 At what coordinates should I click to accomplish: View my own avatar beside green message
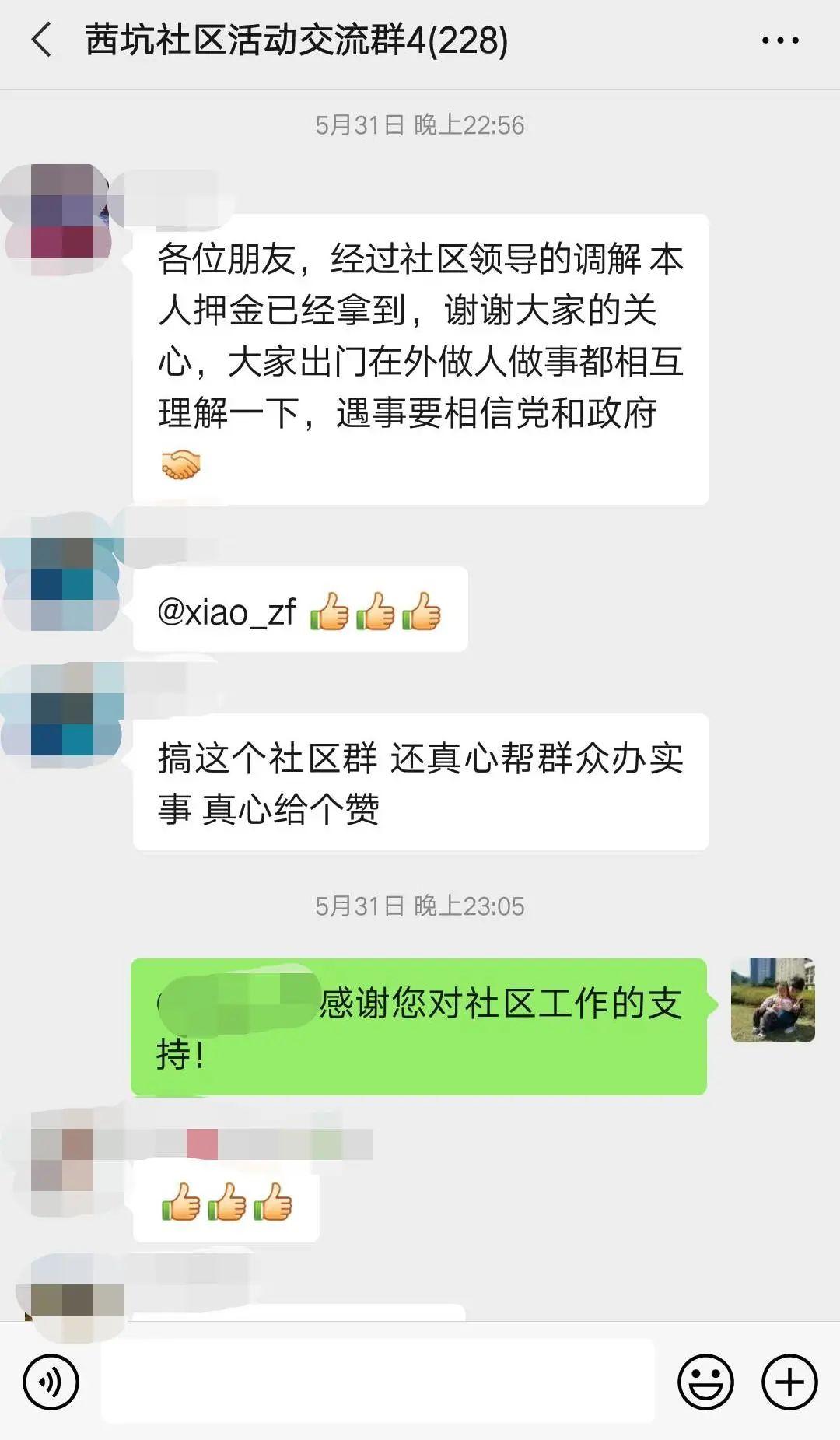[772, 1000]
